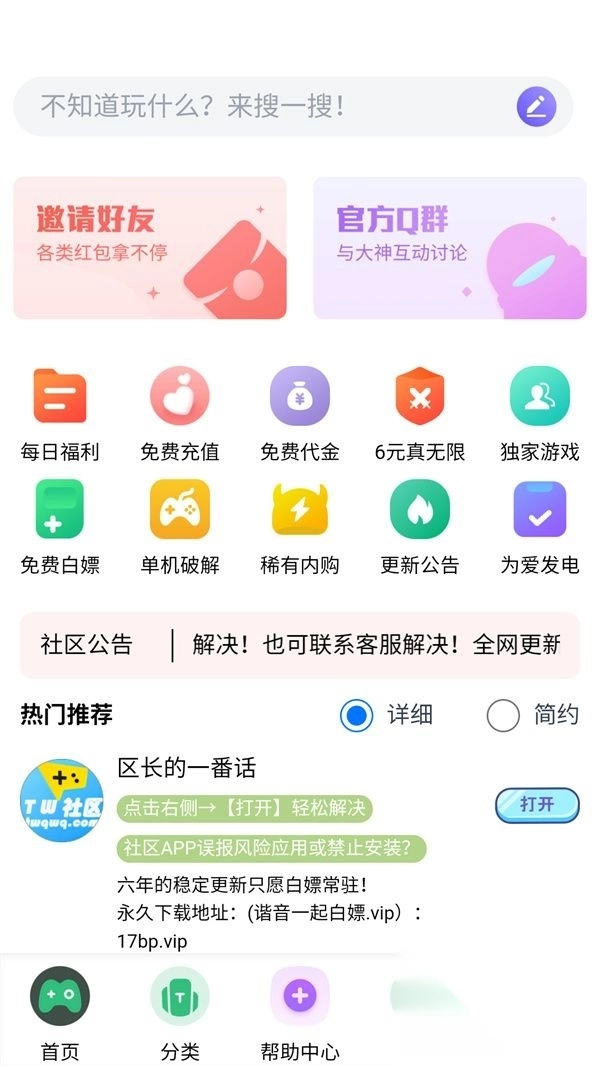Open the 官方Q群 banner
Image resolution: width=600 pixels, height=1066 pixels.
pos(450,248)
